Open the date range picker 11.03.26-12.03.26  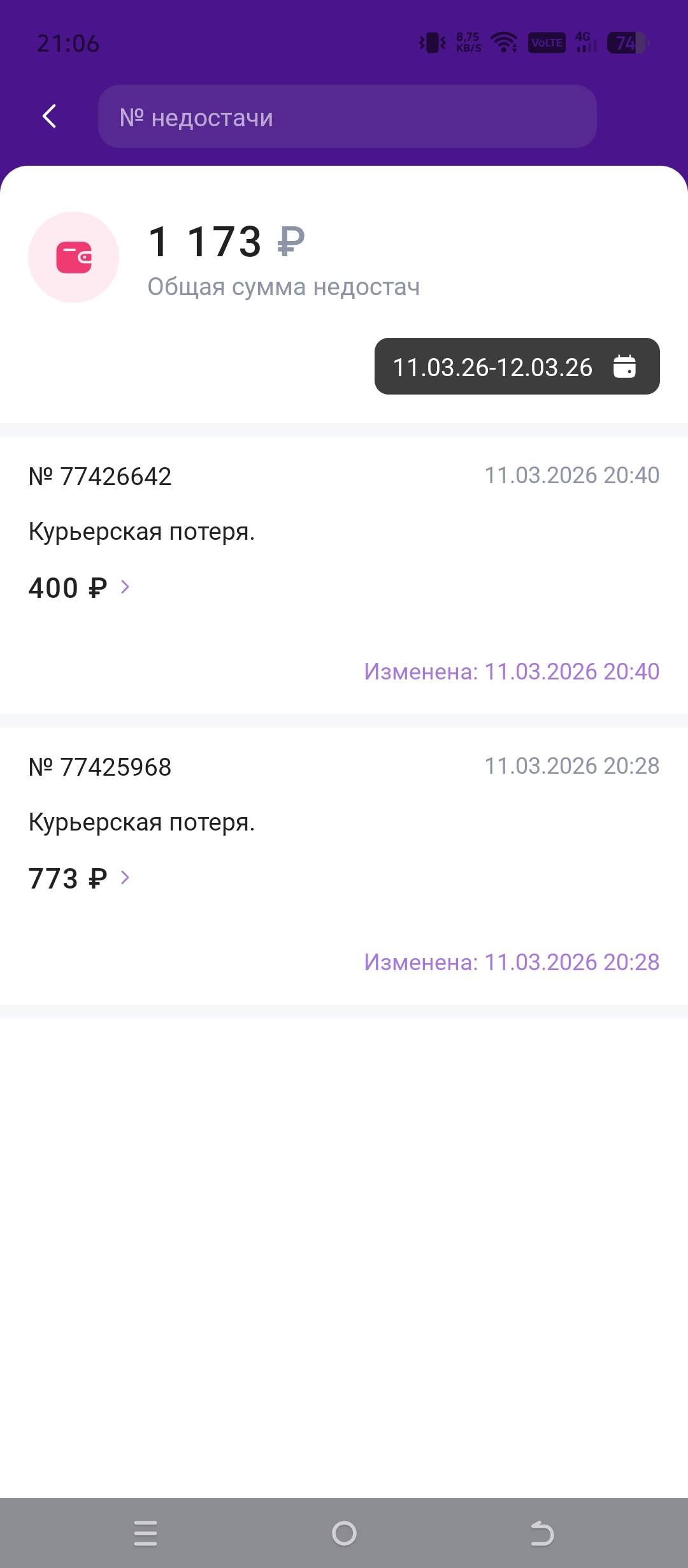coord(517,367)
